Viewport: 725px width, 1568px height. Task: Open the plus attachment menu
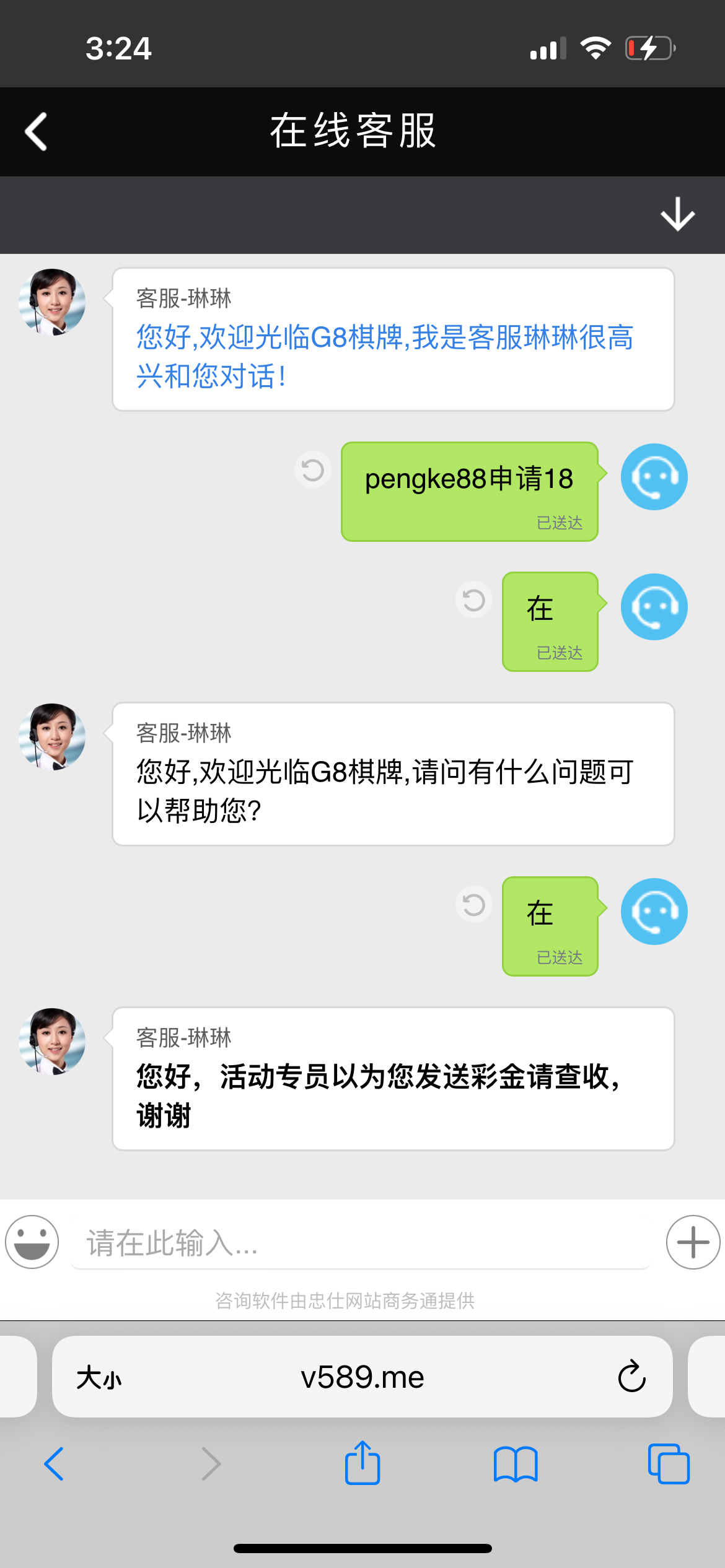pos(693,1242)
